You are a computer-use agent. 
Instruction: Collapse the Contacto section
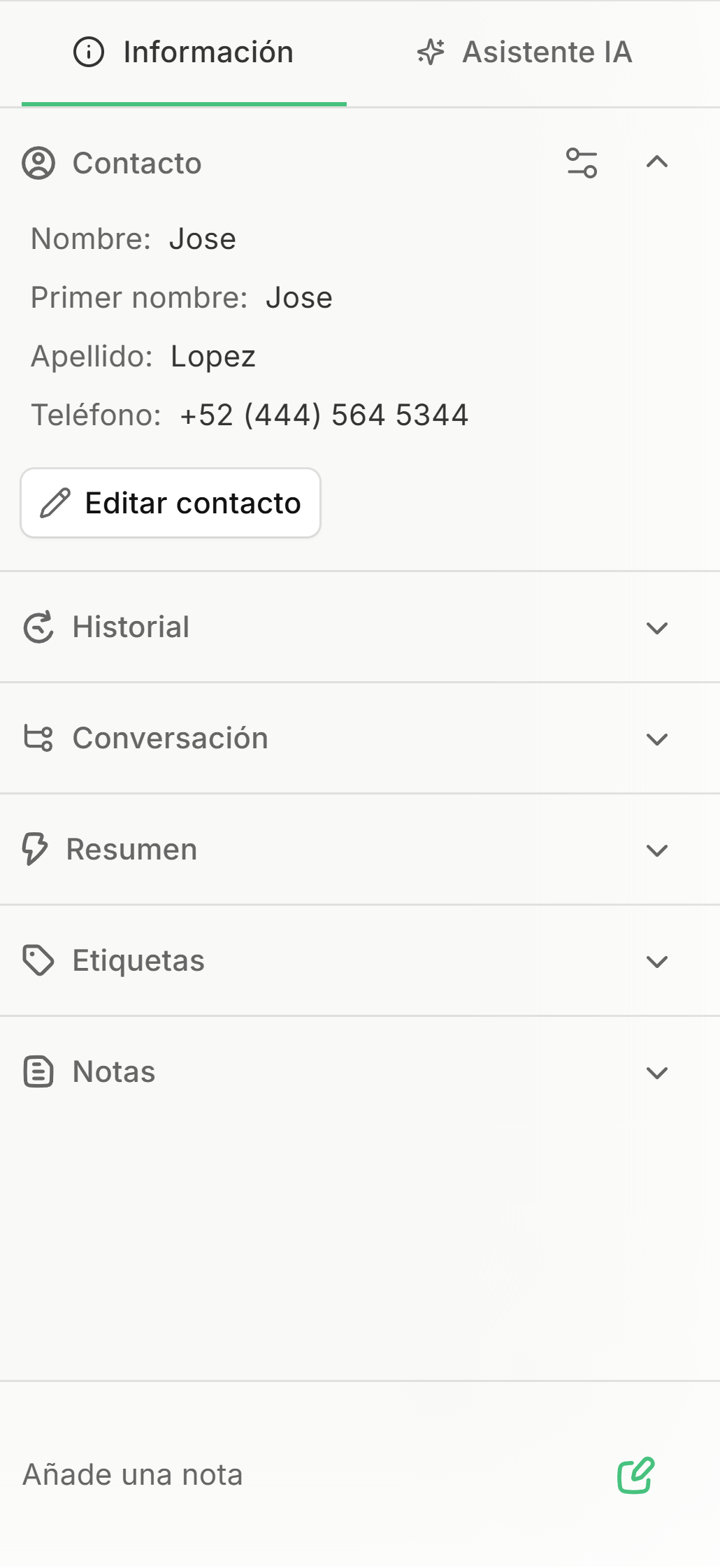[658, 162]
